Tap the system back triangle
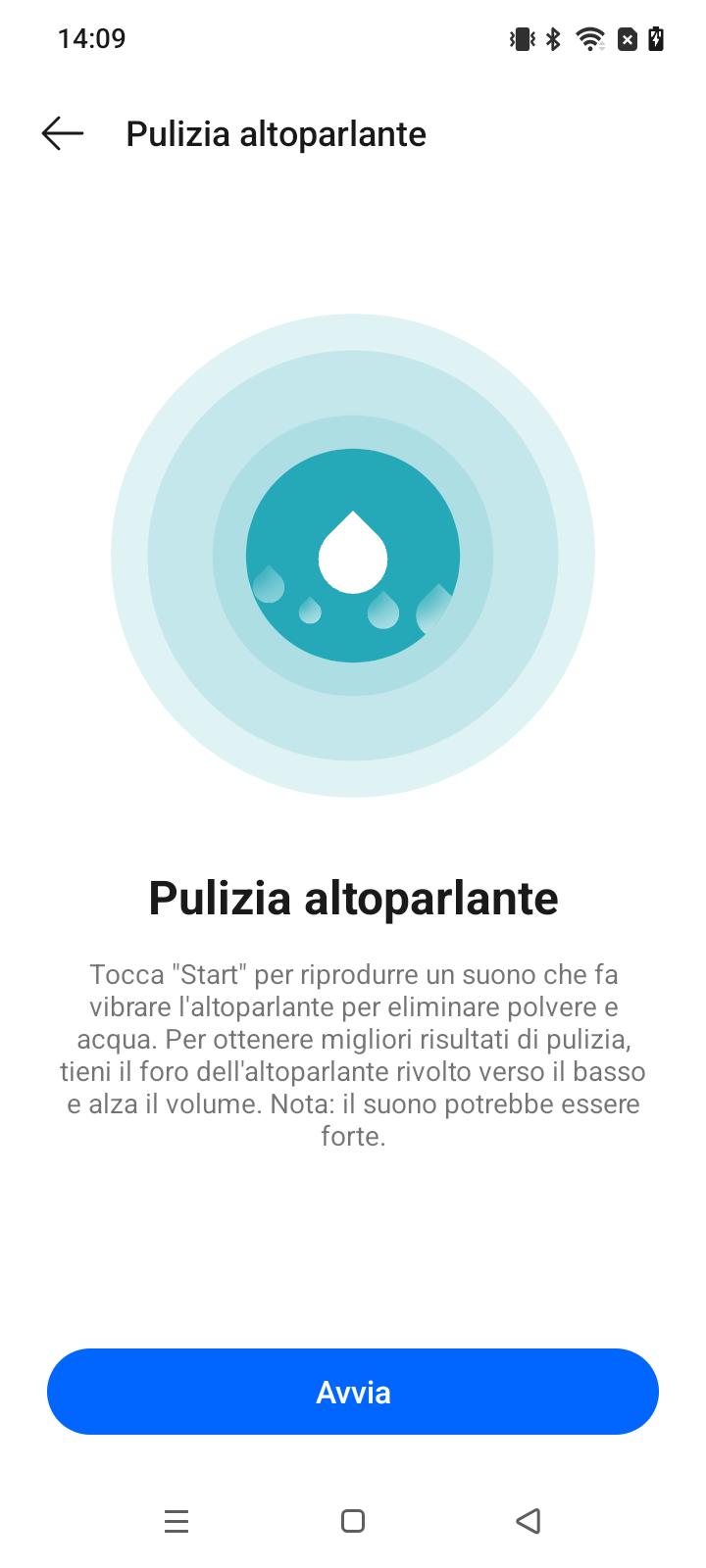The height and width of the screenshot is (1568, 706). [x=529, y=1521]
